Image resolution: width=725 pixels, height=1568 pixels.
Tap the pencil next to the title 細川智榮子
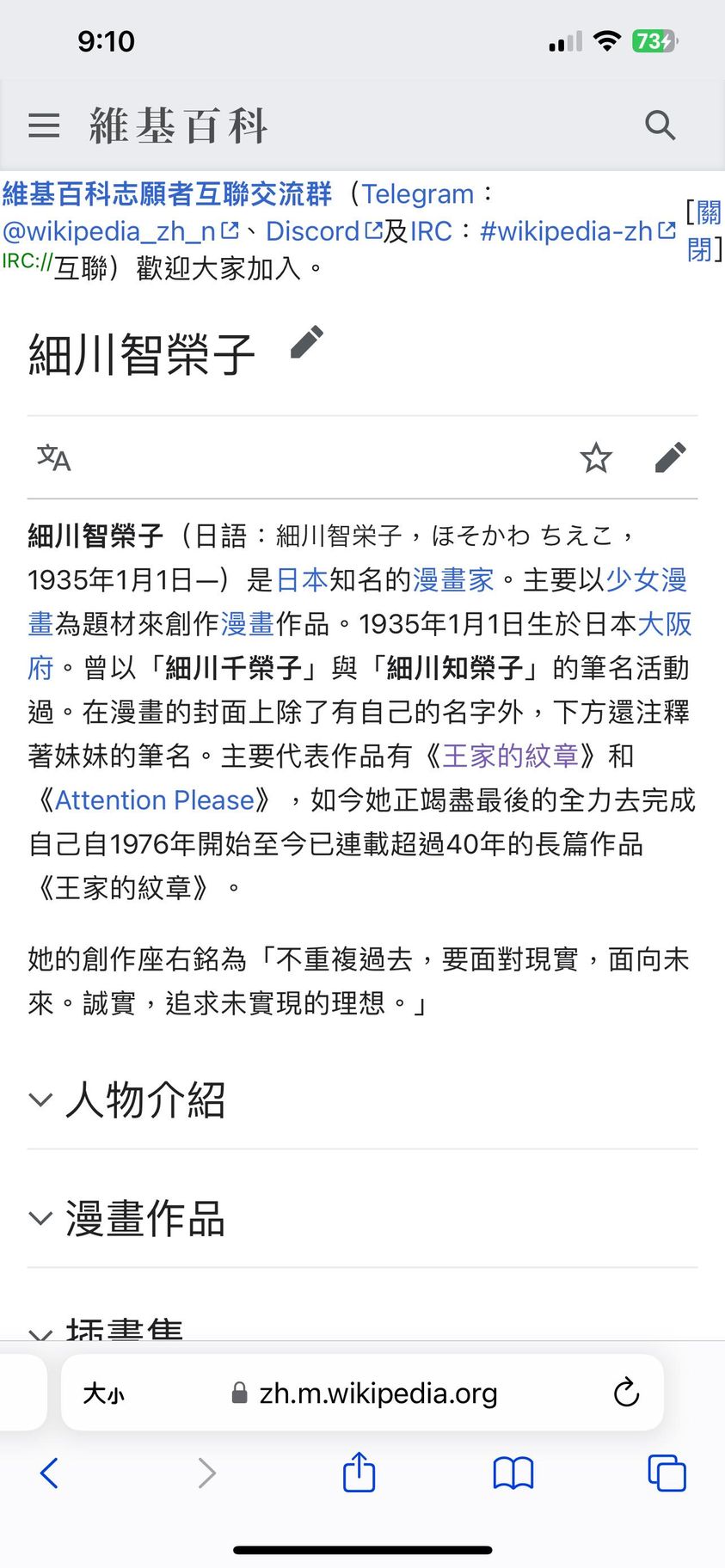307,342
